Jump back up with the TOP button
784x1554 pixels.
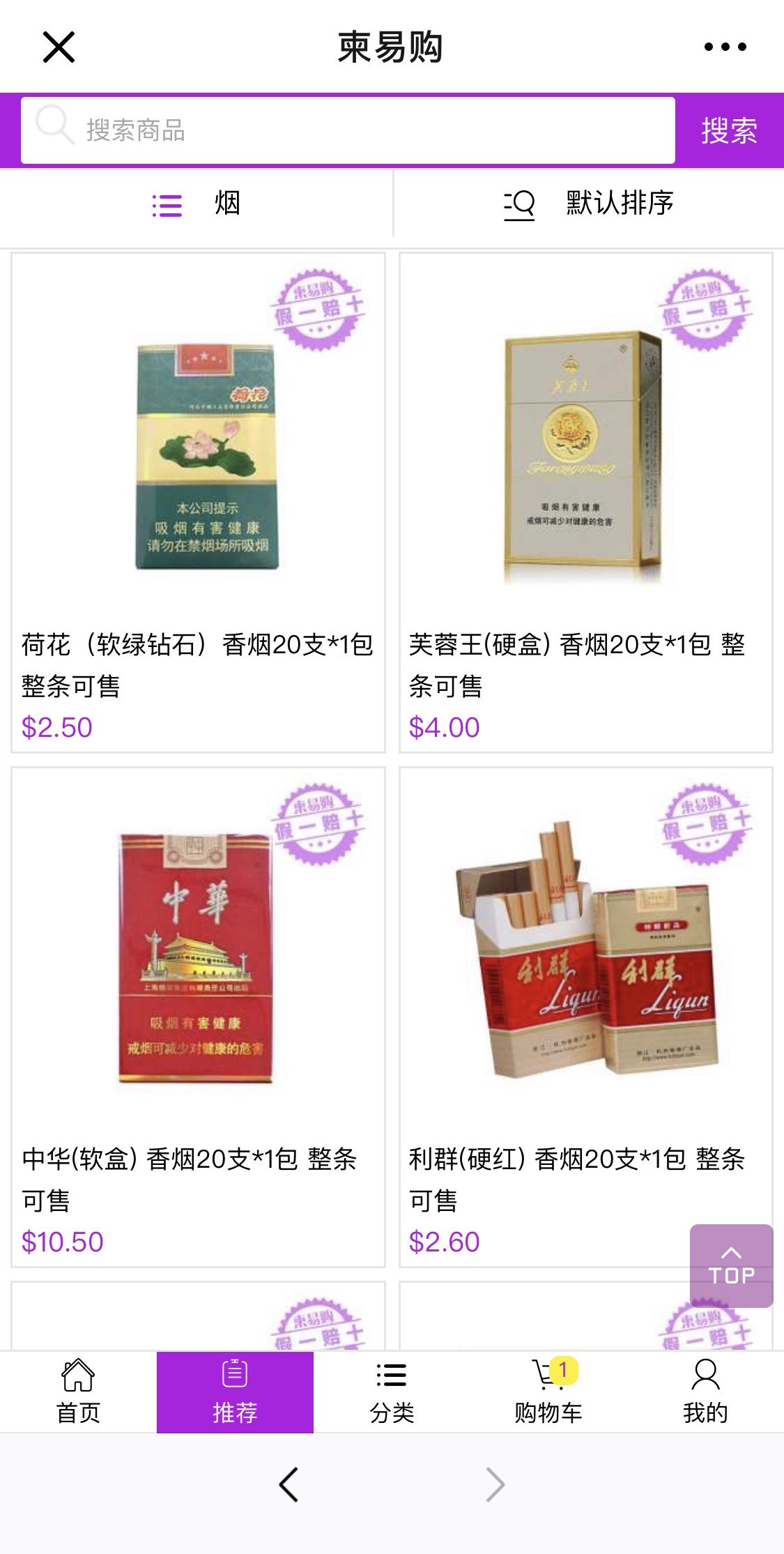click(x=731, y=1265)
